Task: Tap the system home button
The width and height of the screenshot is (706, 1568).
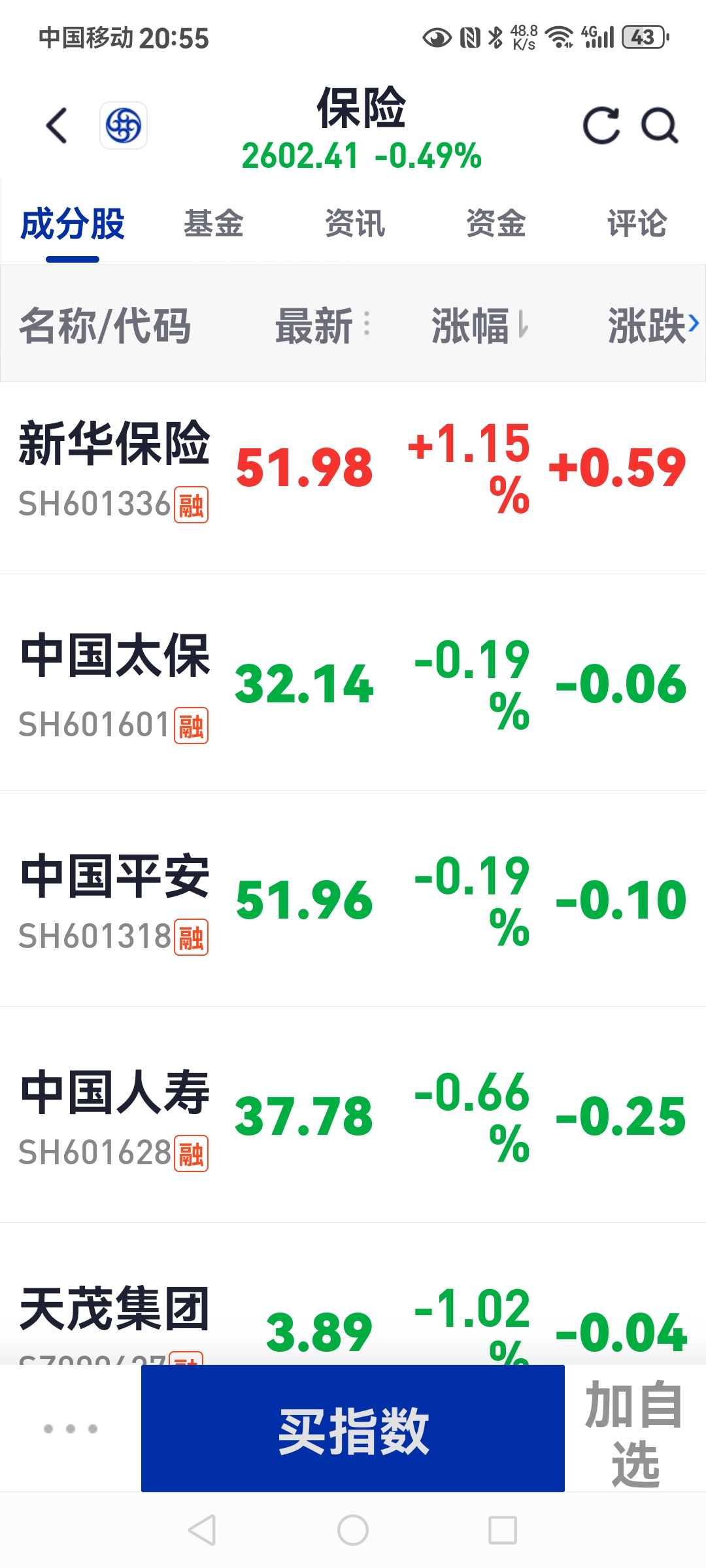Action: 353,1530
